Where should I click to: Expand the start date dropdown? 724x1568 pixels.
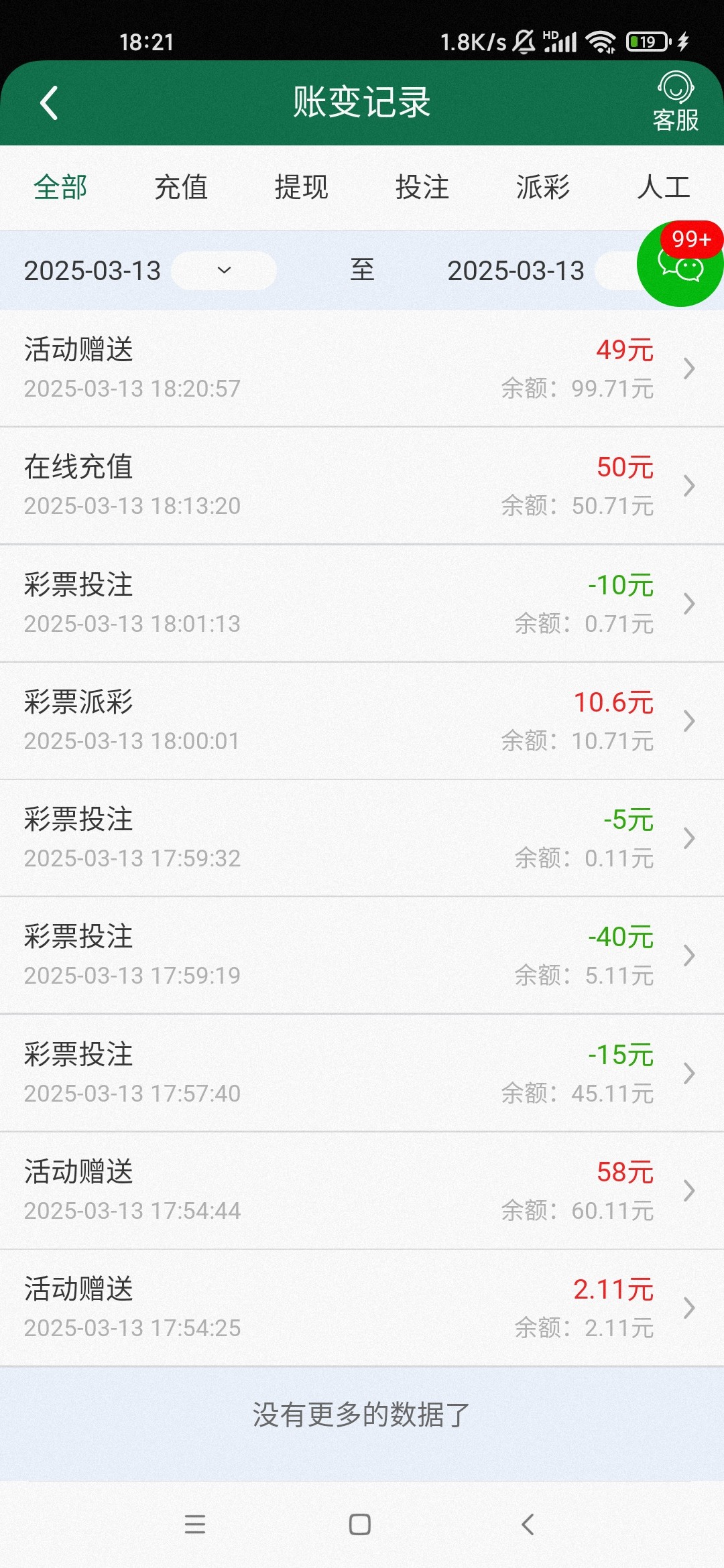click(x=224, y=271)
